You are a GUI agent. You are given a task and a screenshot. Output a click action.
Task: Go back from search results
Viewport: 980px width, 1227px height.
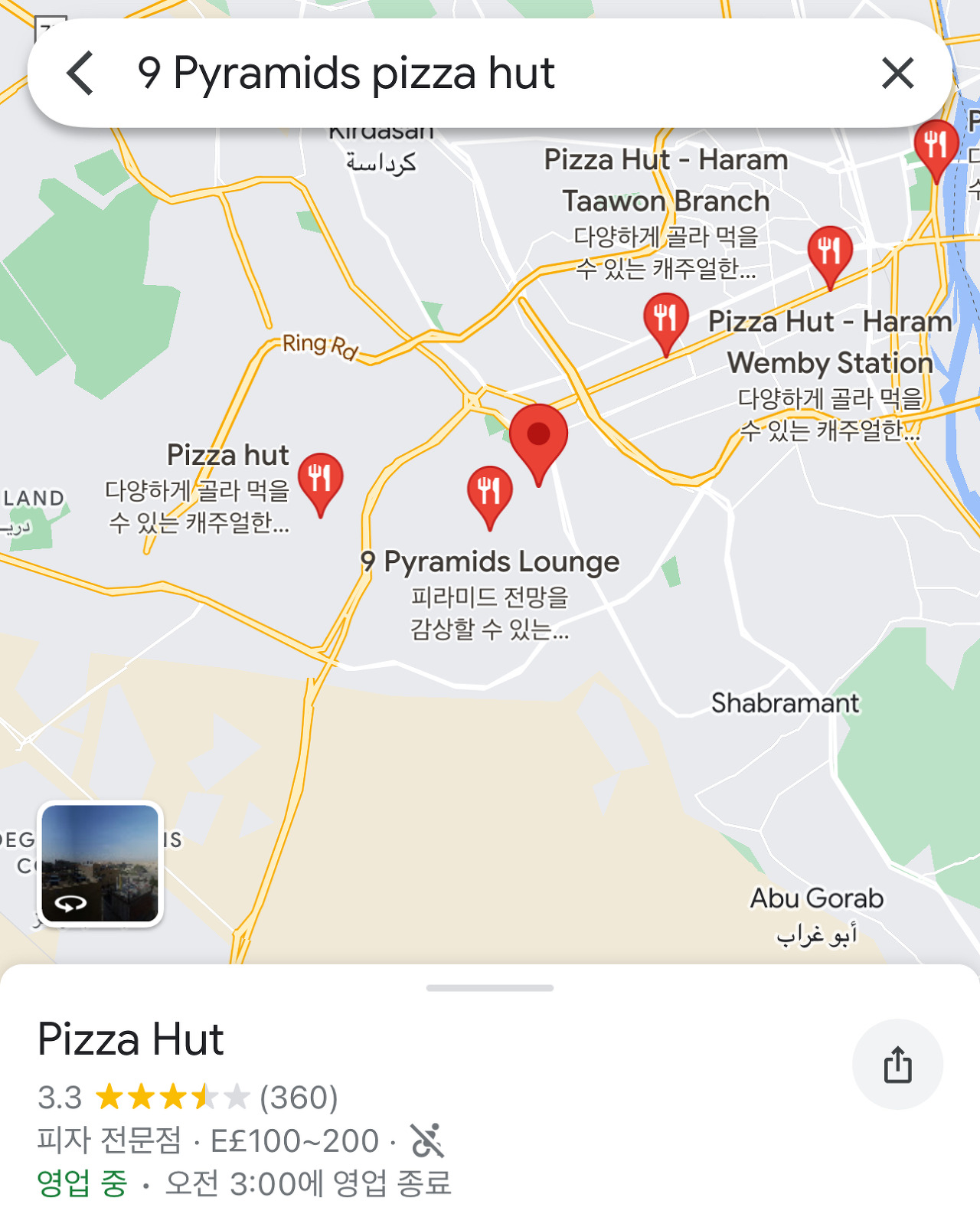[80, 74]
